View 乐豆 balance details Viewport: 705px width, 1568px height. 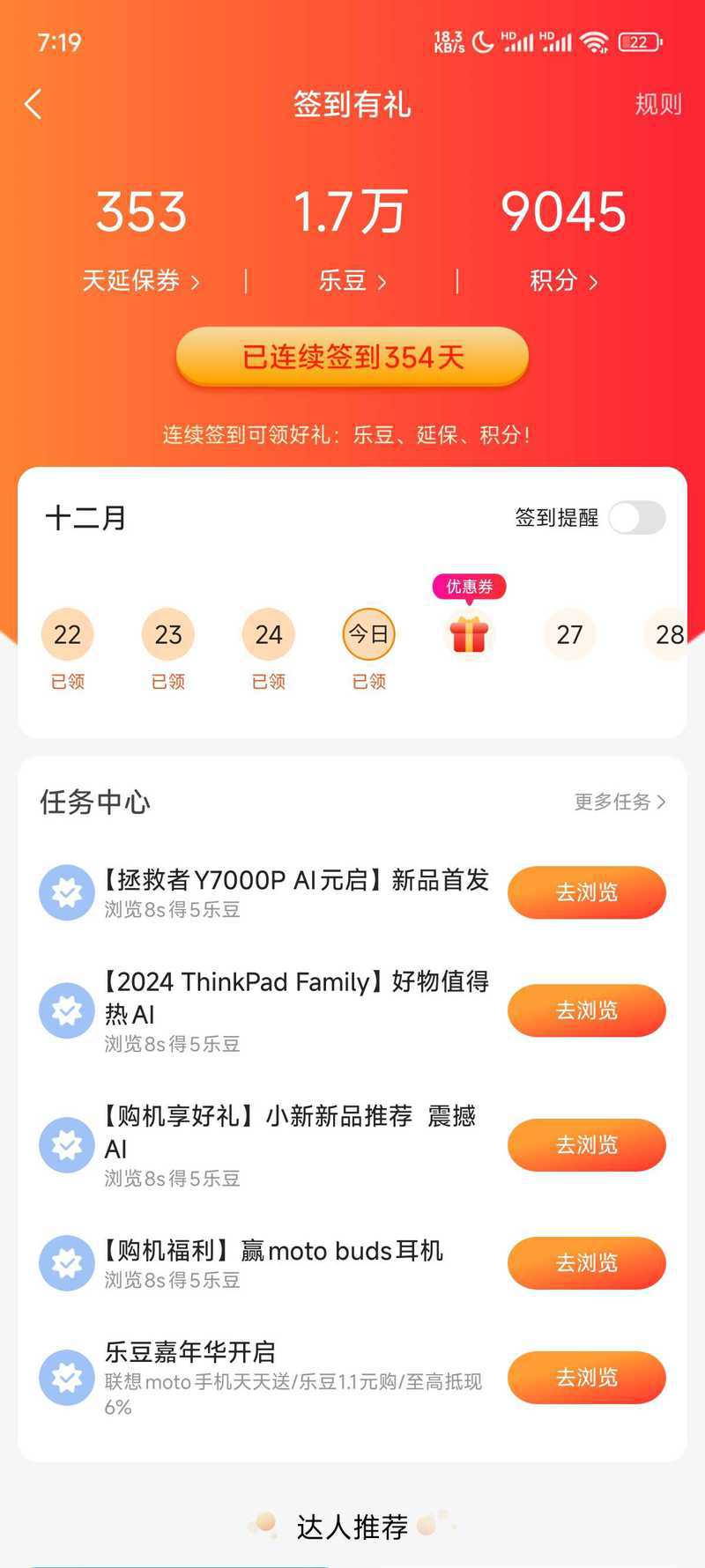coord(352,281)
